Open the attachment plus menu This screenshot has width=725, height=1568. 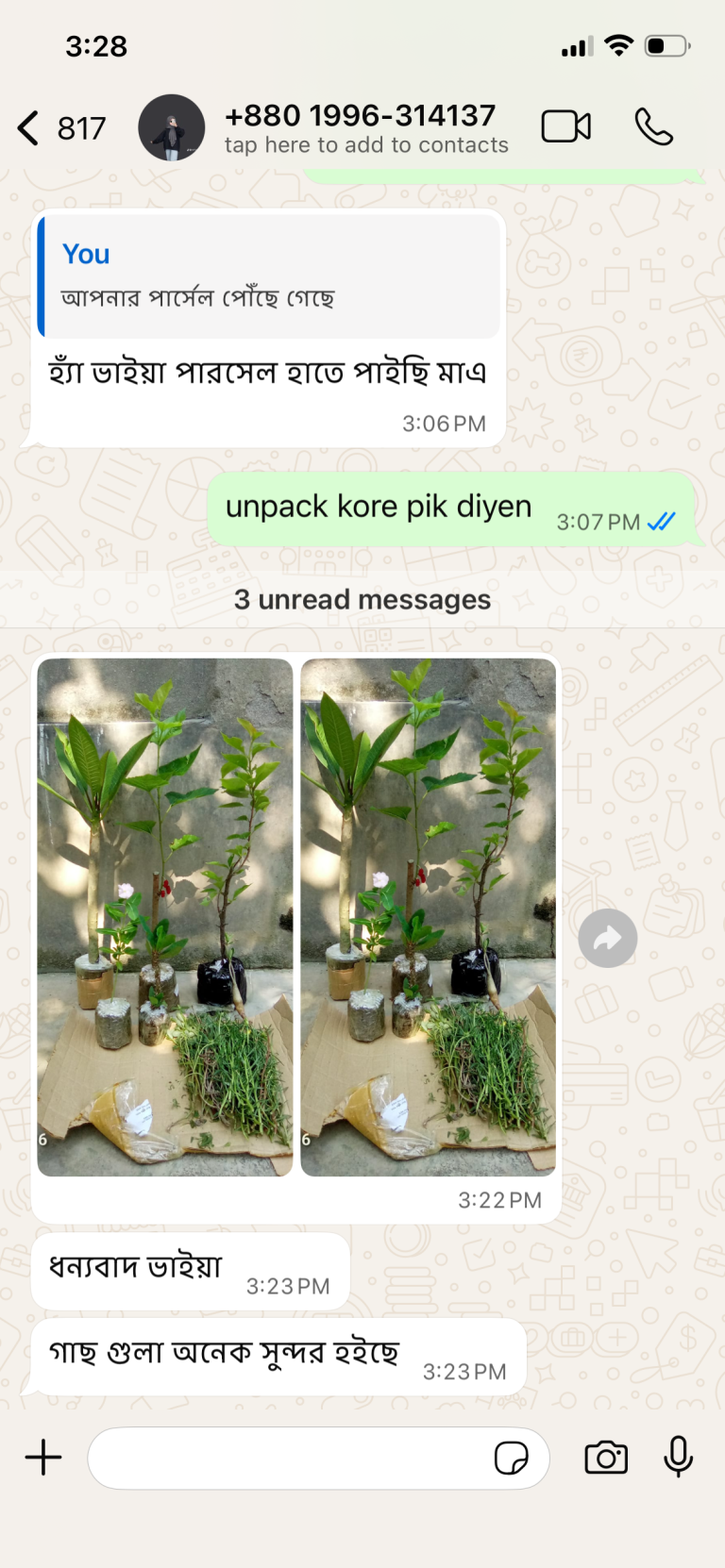43,1458
